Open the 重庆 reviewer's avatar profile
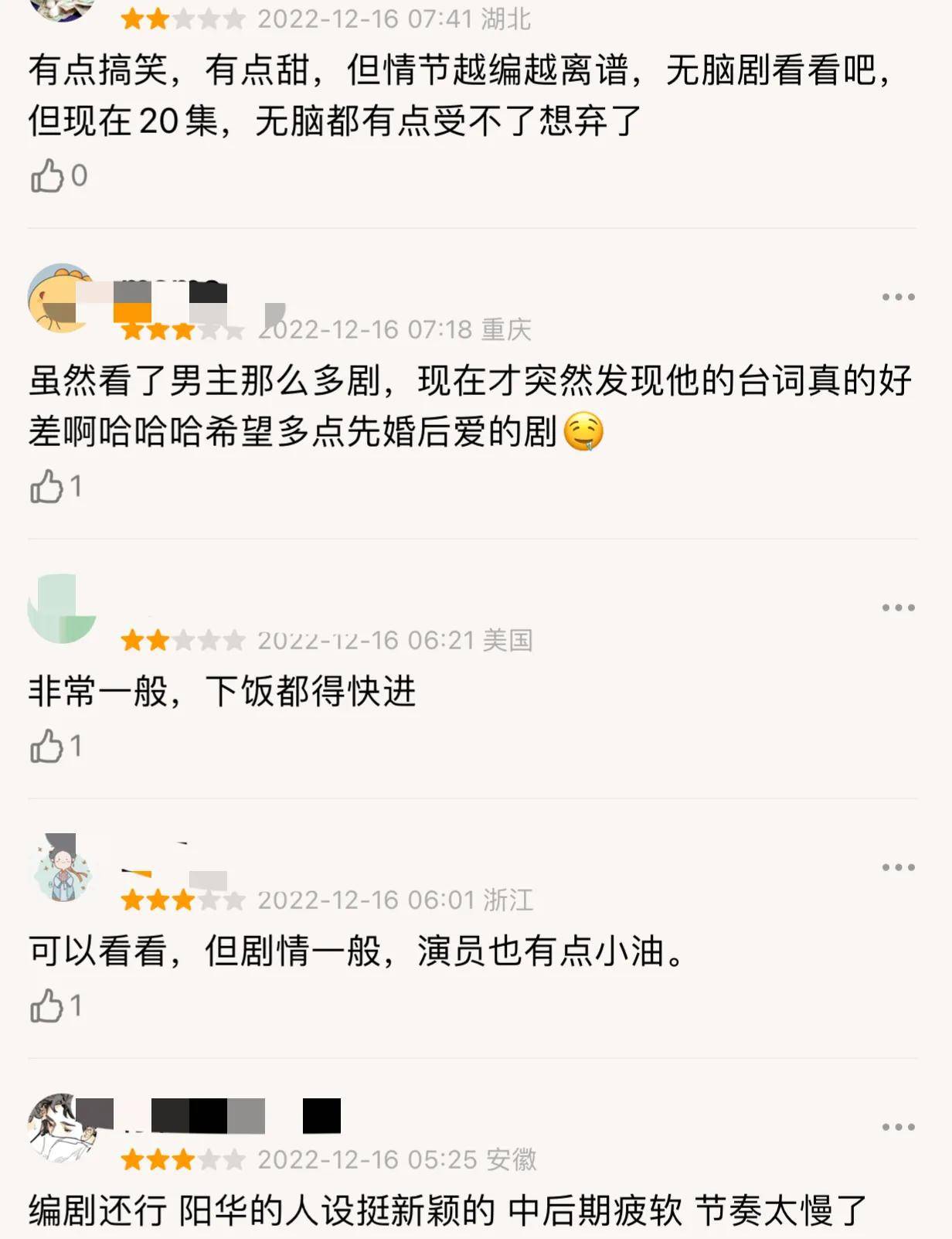The height and width of the screenshot is (1239, 952). 60,299
